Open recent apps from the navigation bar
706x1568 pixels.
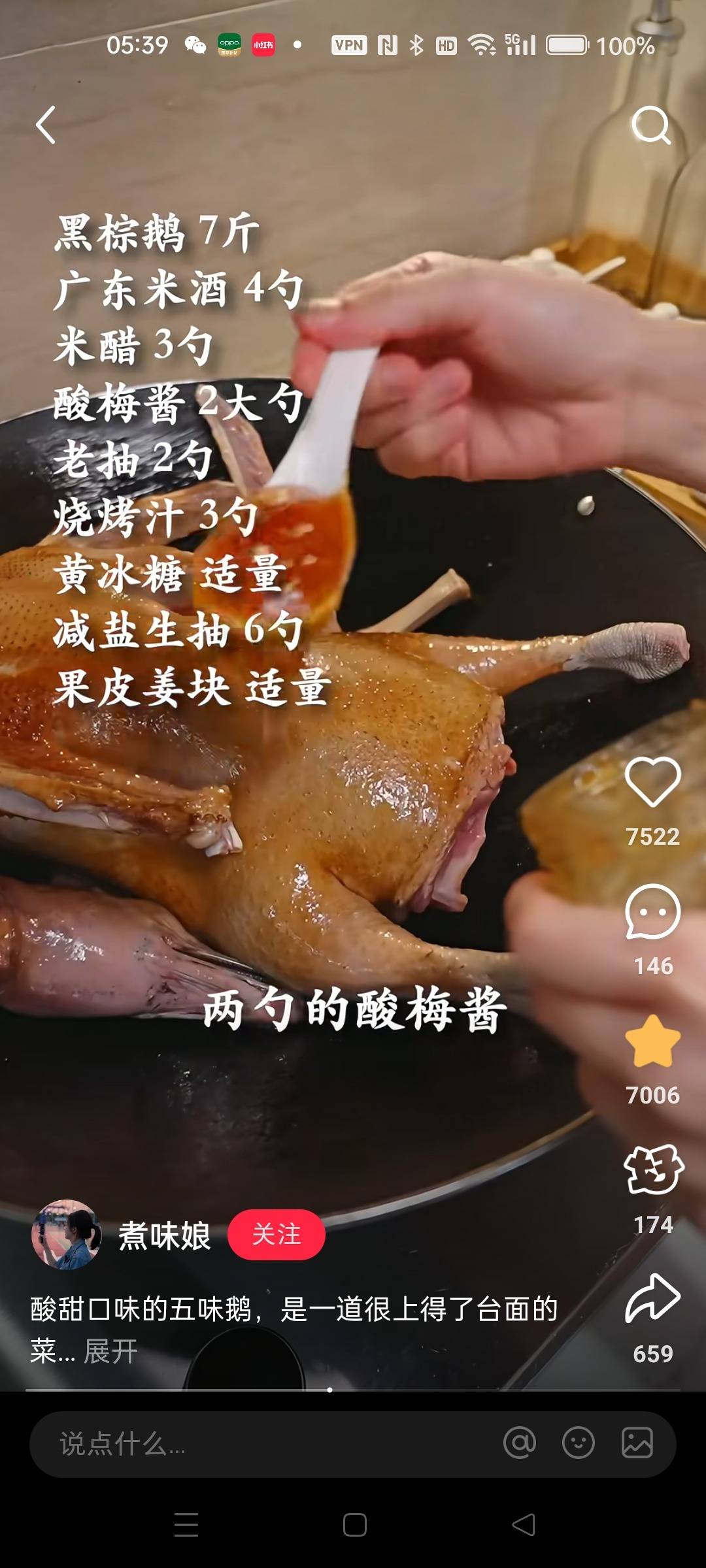(186, 1525)
